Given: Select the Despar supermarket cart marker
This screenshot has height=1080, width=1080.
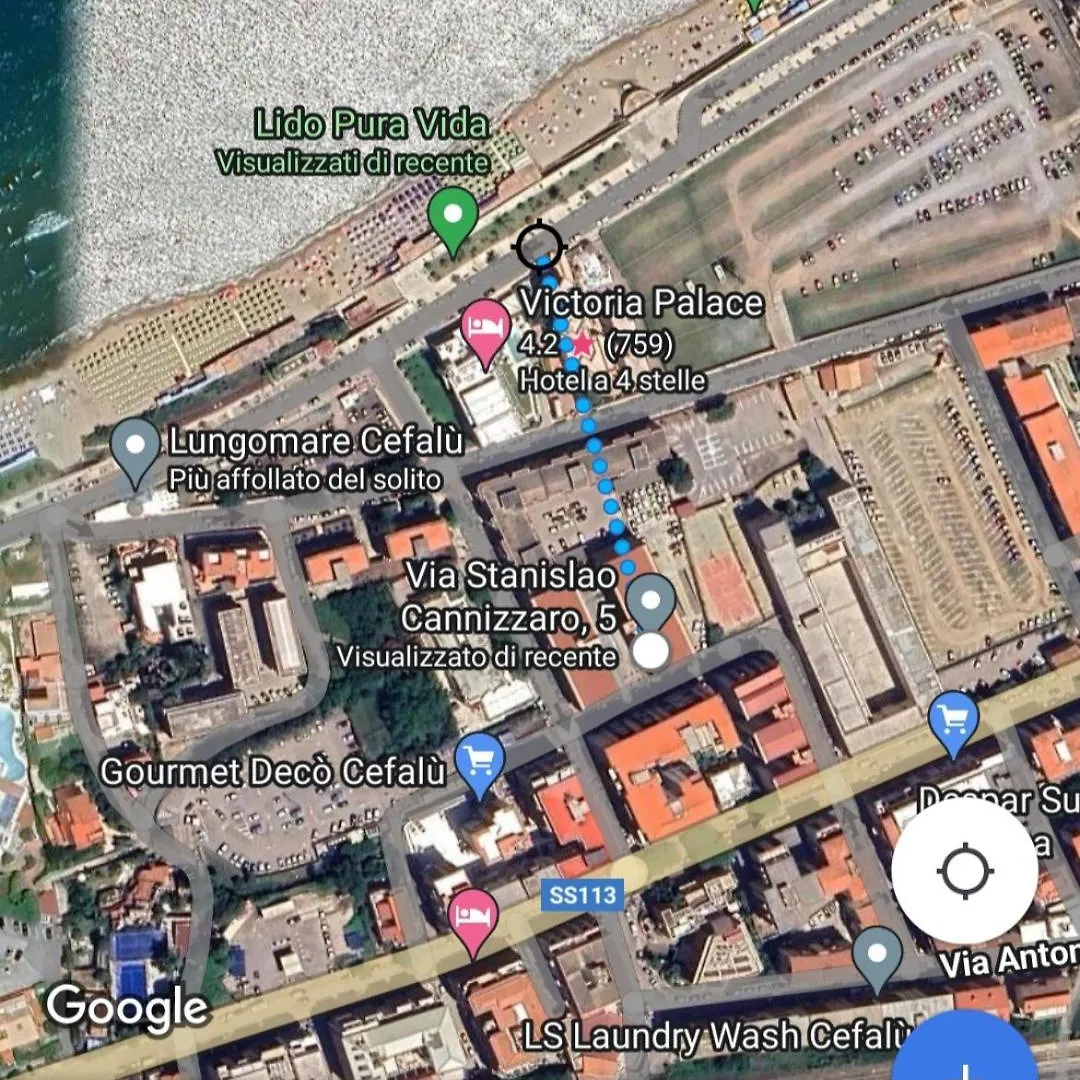Looking at the screenshot, I should 952,722.
